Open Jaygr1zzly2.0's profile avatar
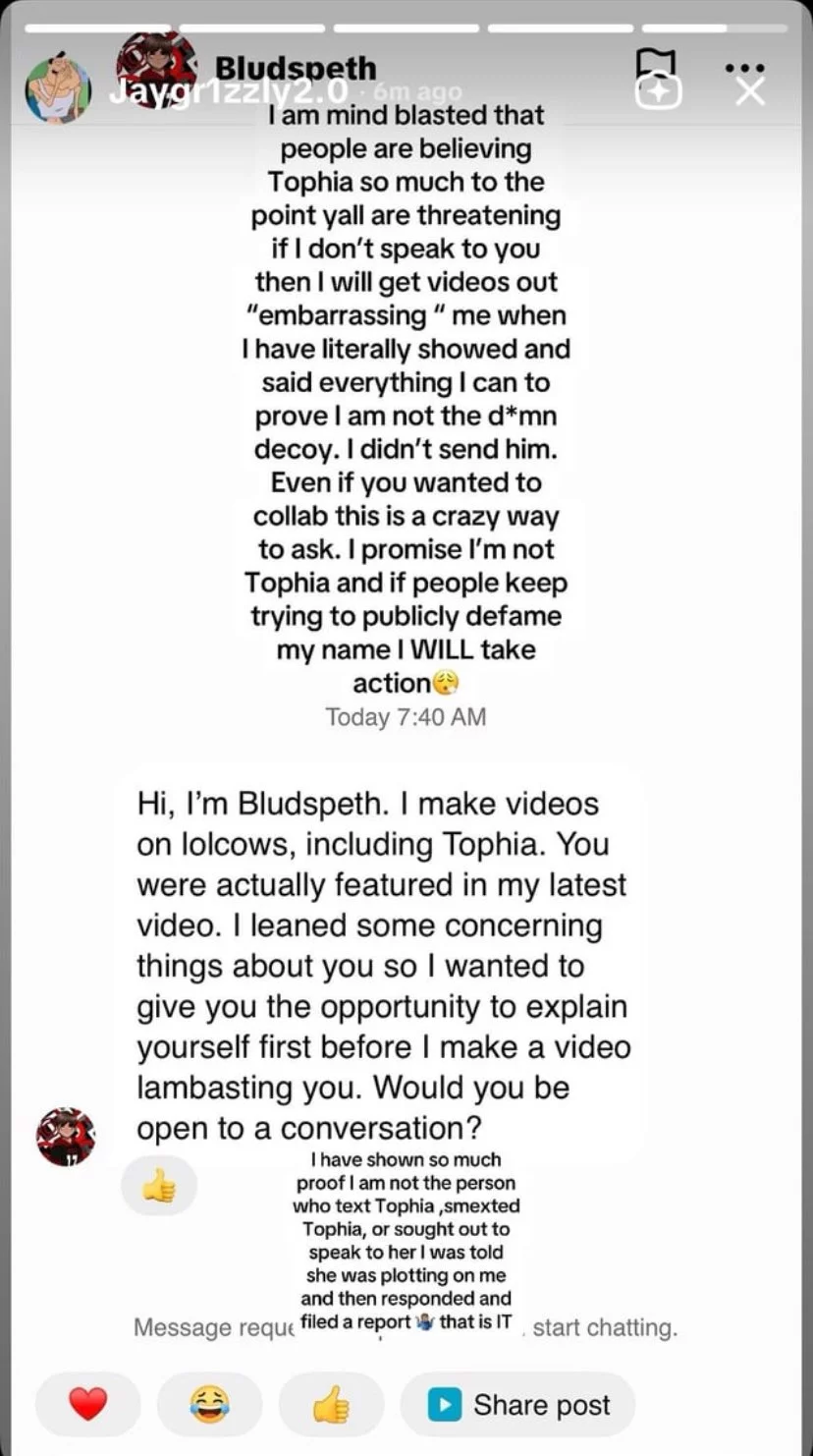 point(58,89)
